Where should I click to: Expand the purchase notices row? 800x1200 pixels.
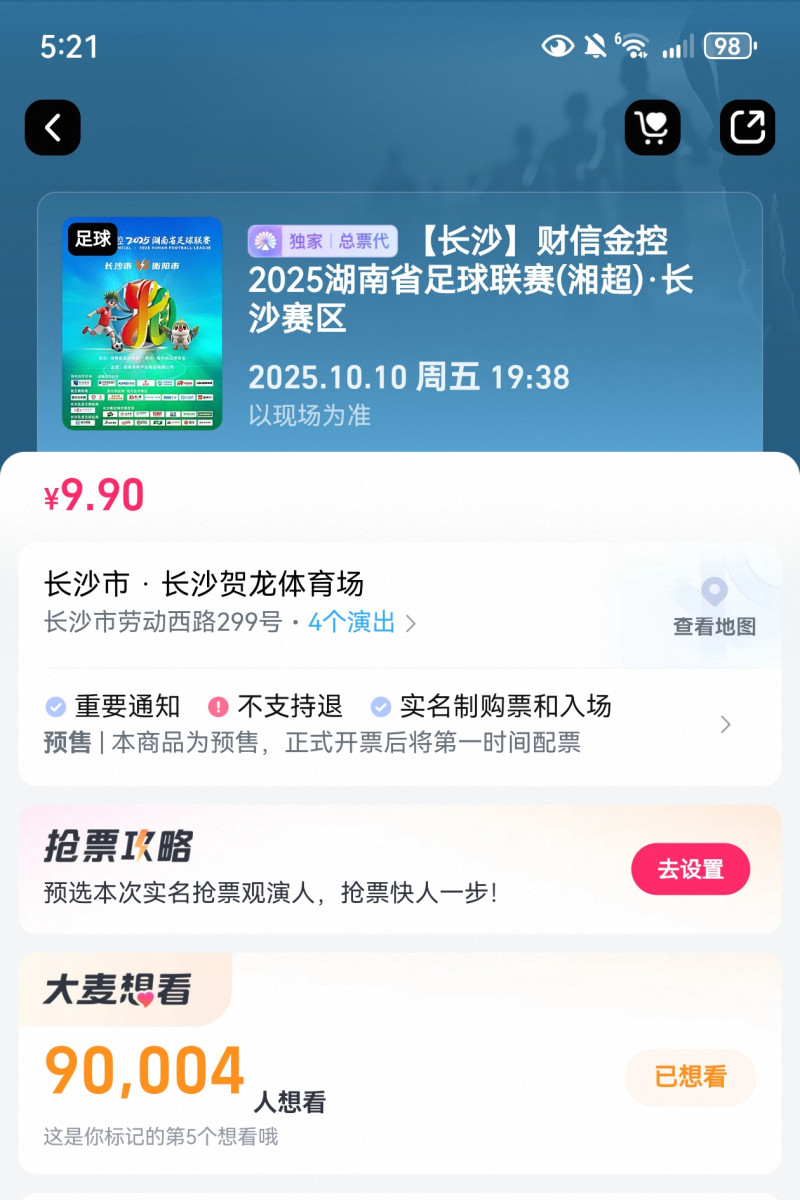click(x=725, y=725)
